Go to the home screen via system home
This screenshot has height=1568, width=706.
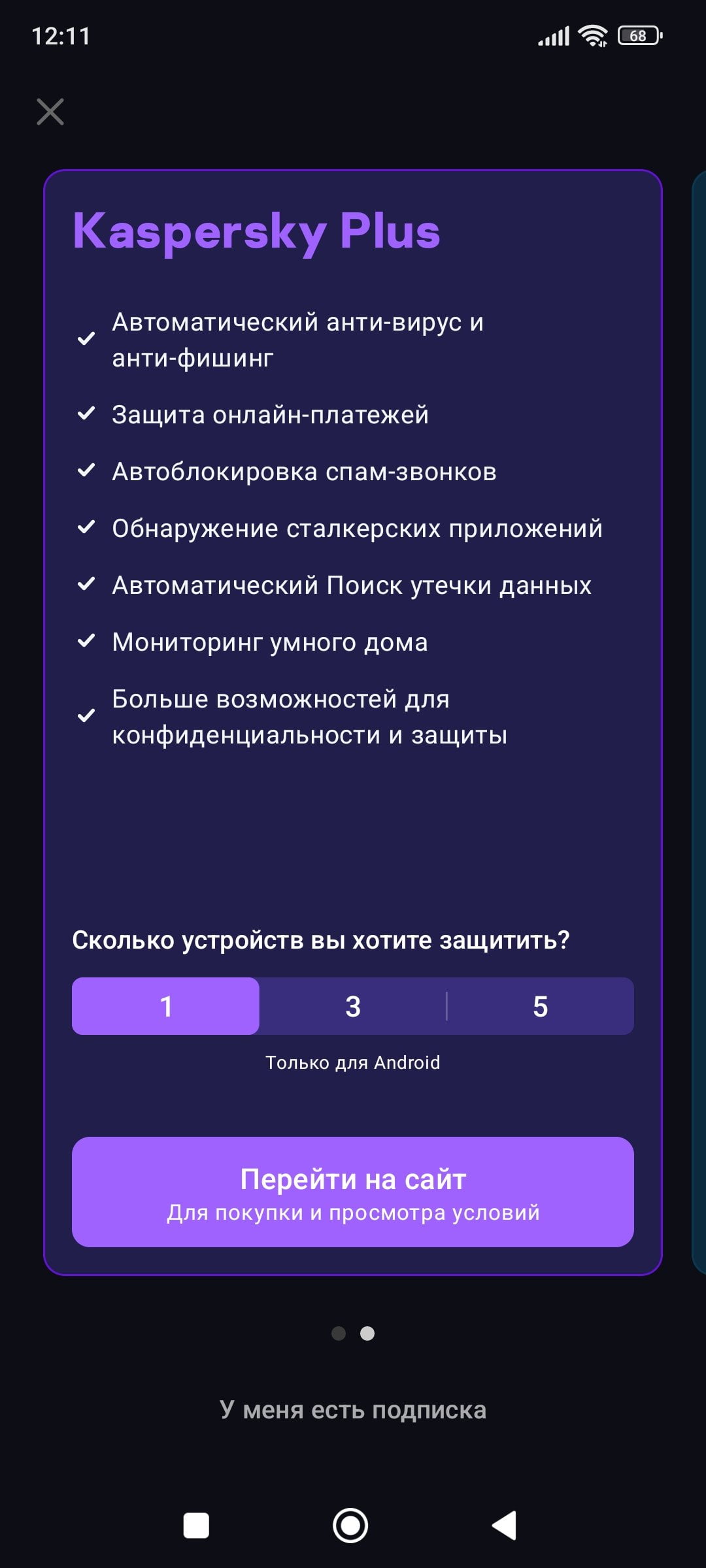pyautogui.click(x=350, y=1526)
